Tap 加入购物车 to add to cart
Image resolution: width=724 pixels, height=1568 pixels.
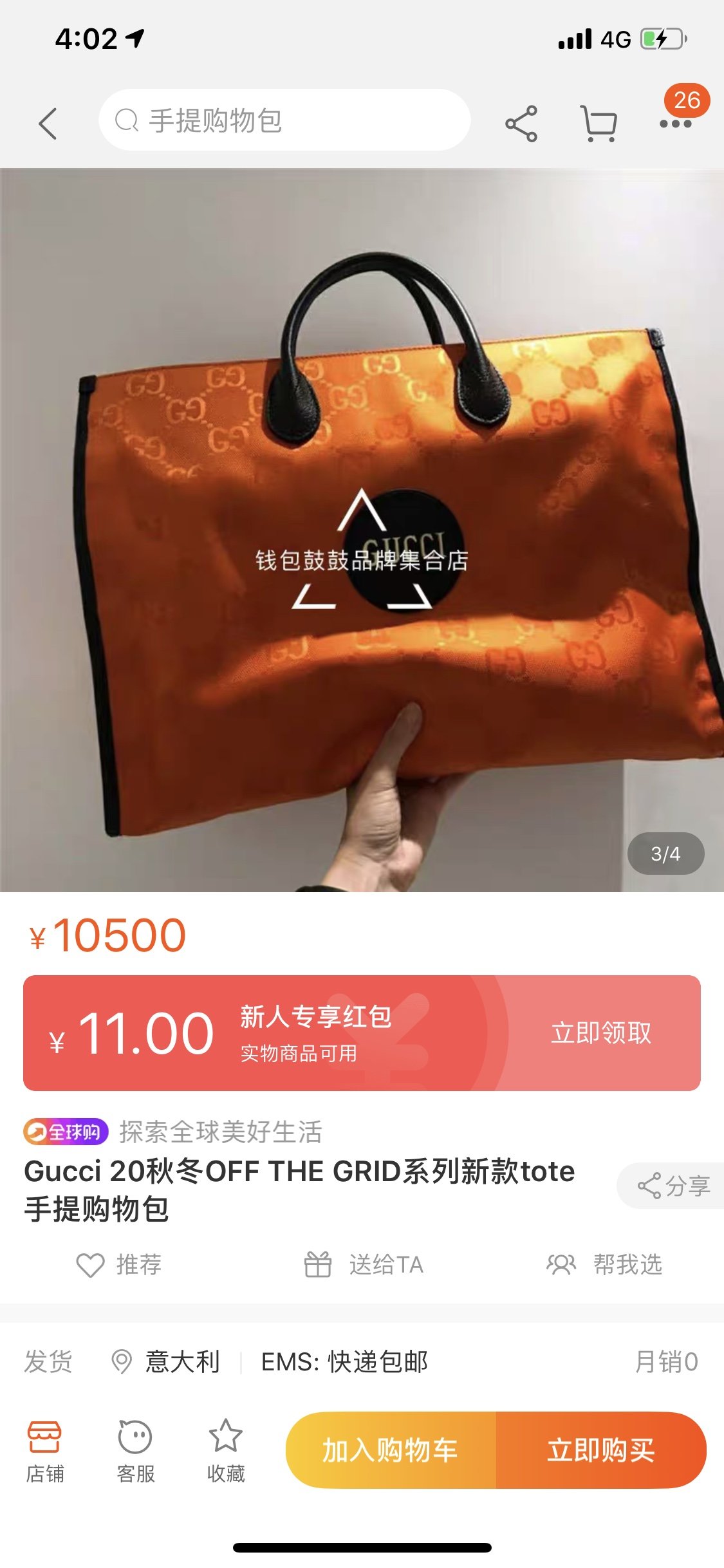(x=391, y=1450)
